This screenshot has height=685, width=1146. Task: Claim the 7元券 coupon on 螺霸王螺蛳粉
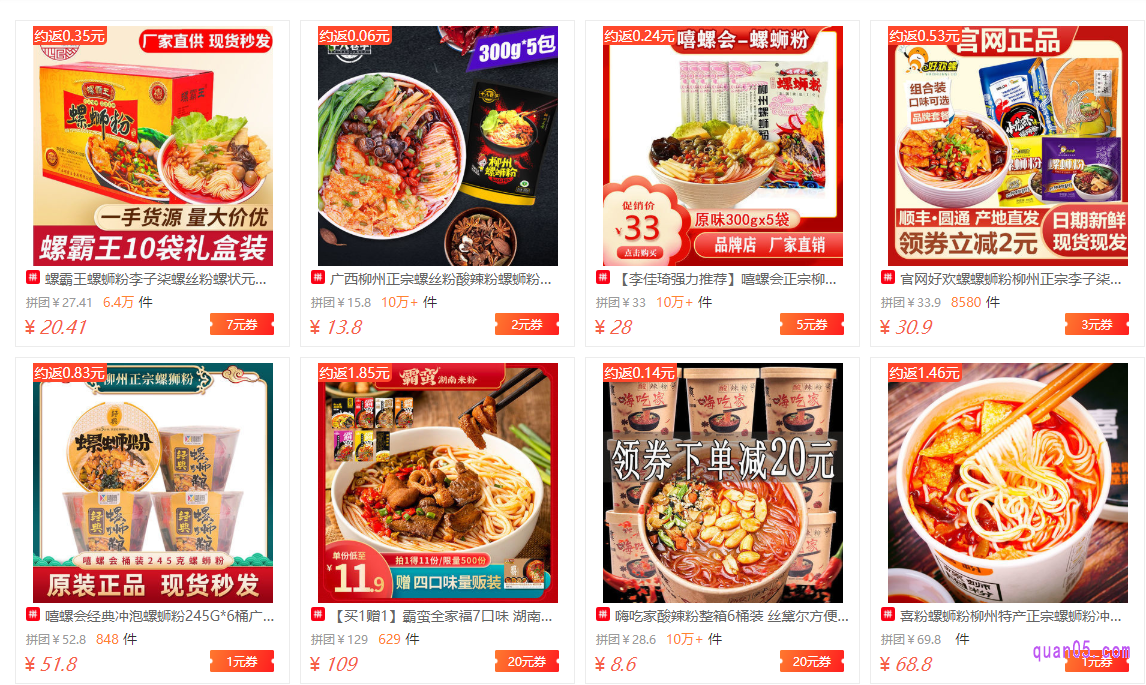click(x=241, y=325)
